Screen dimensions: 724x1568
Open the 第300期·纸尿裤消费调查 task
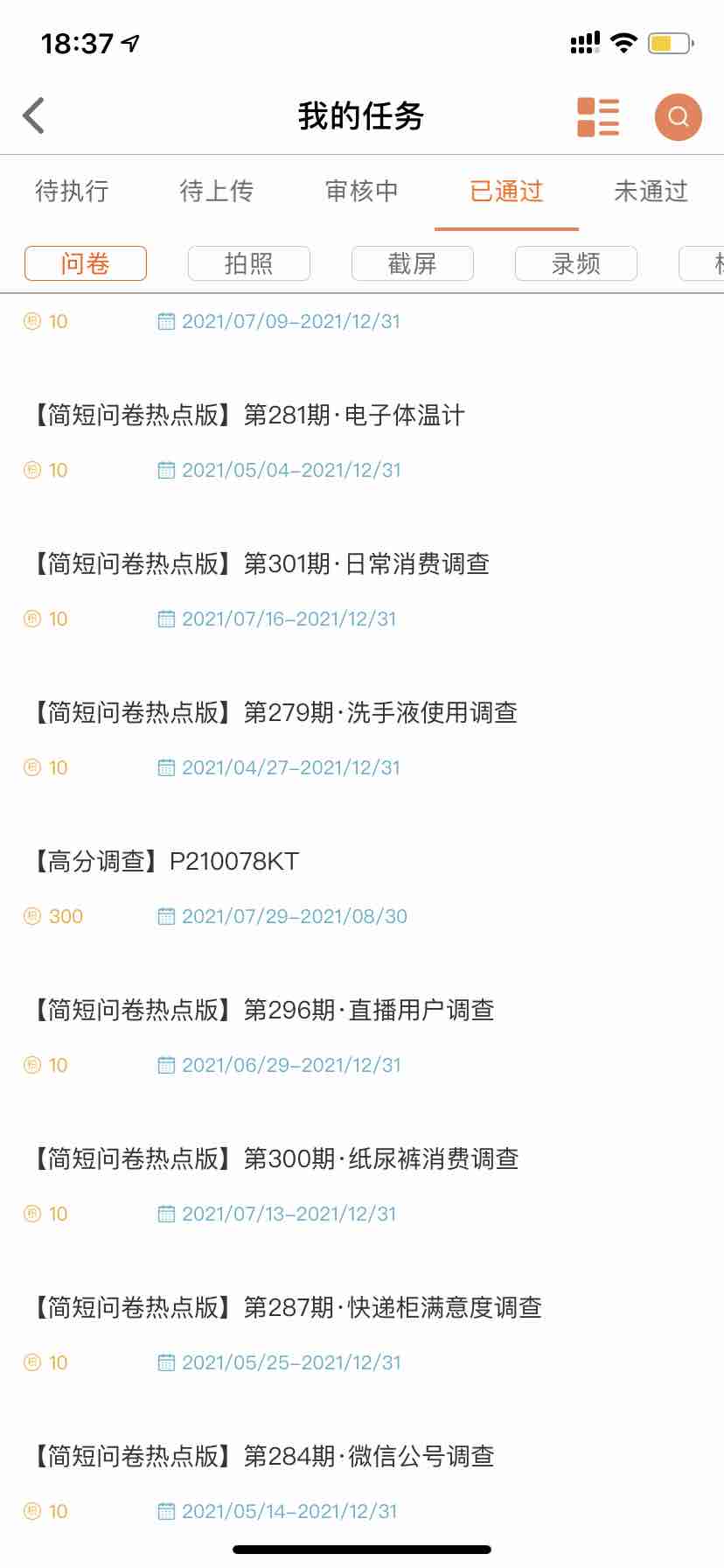(x=275, y=1159)
